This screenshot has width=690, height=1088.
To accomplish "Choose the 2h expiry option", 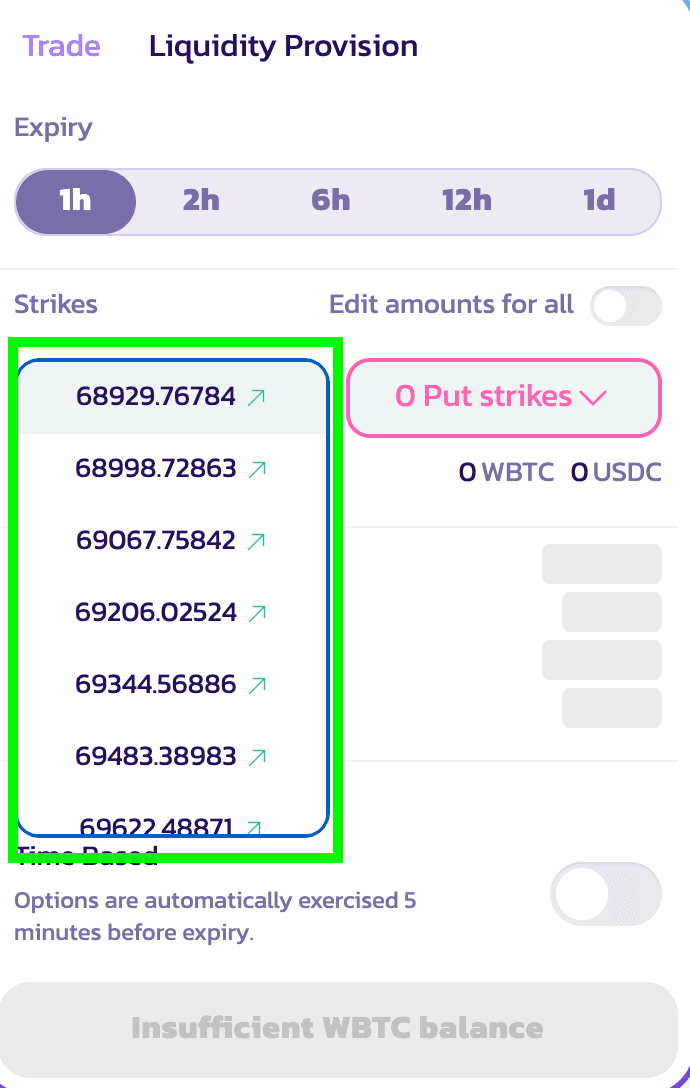I will 201,201.
